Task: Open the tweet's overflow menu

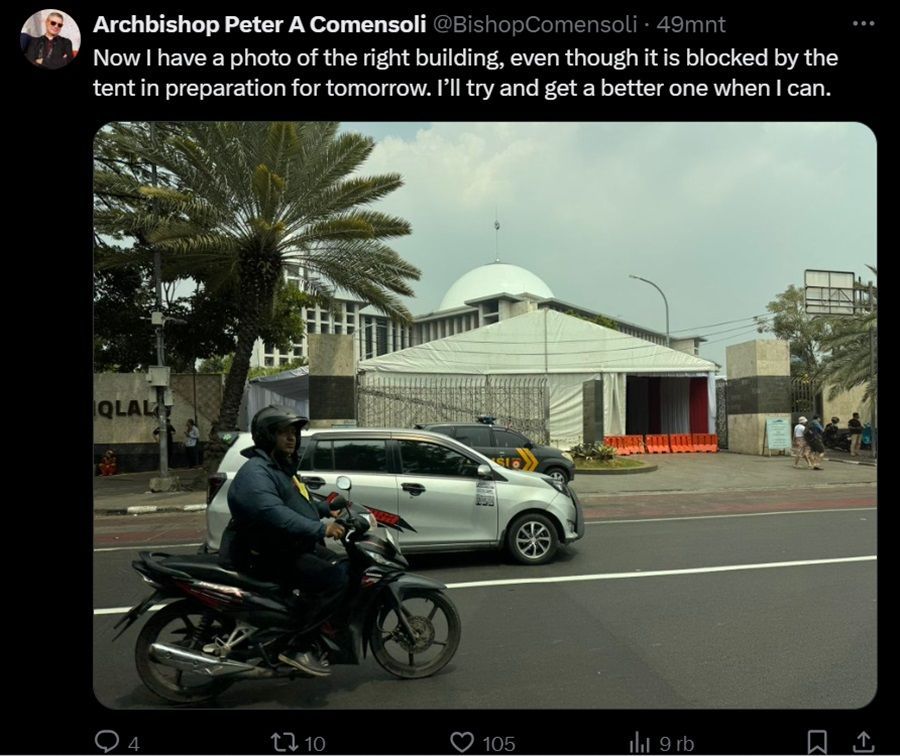Action: pos(862,23)
